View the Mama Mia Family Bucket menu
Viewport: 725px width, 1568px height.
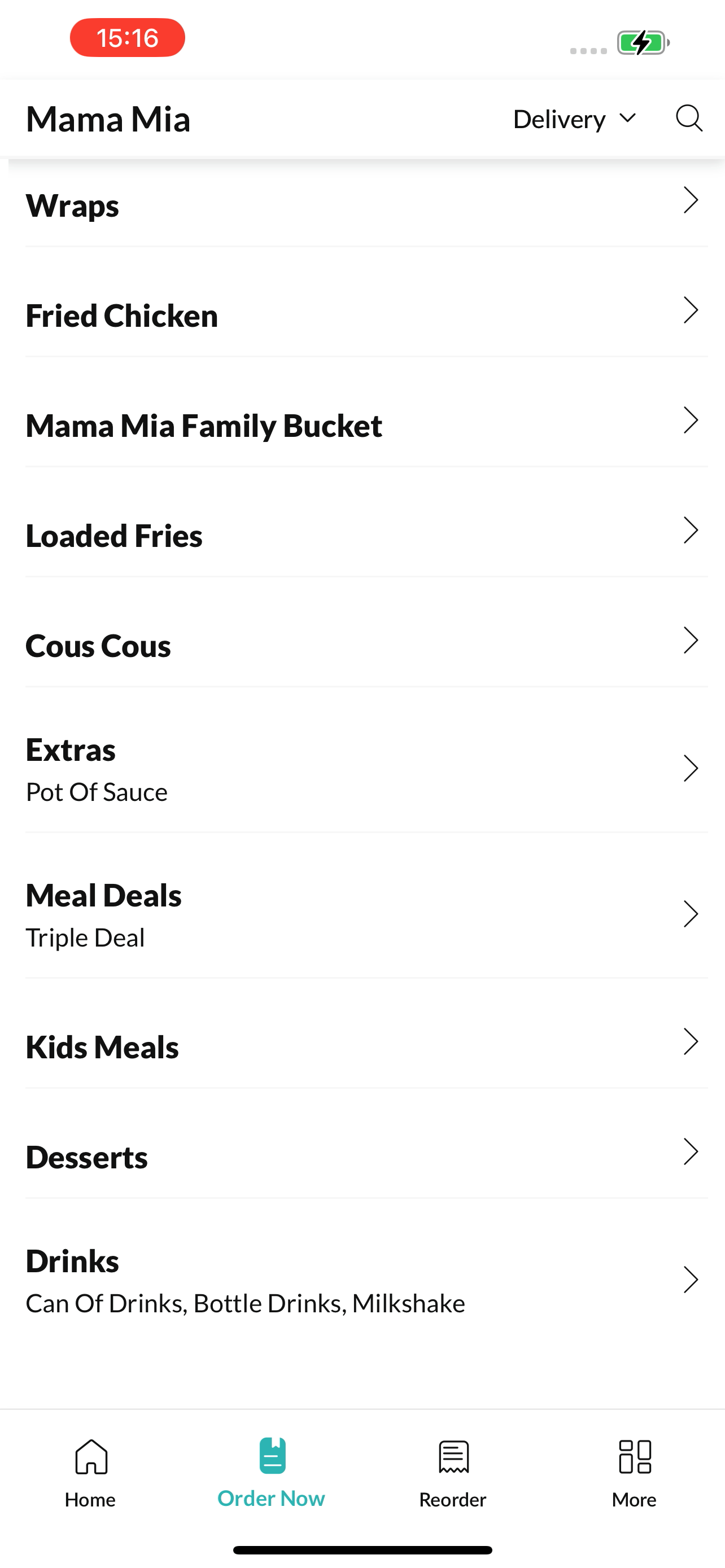click(x=366, y=423)
